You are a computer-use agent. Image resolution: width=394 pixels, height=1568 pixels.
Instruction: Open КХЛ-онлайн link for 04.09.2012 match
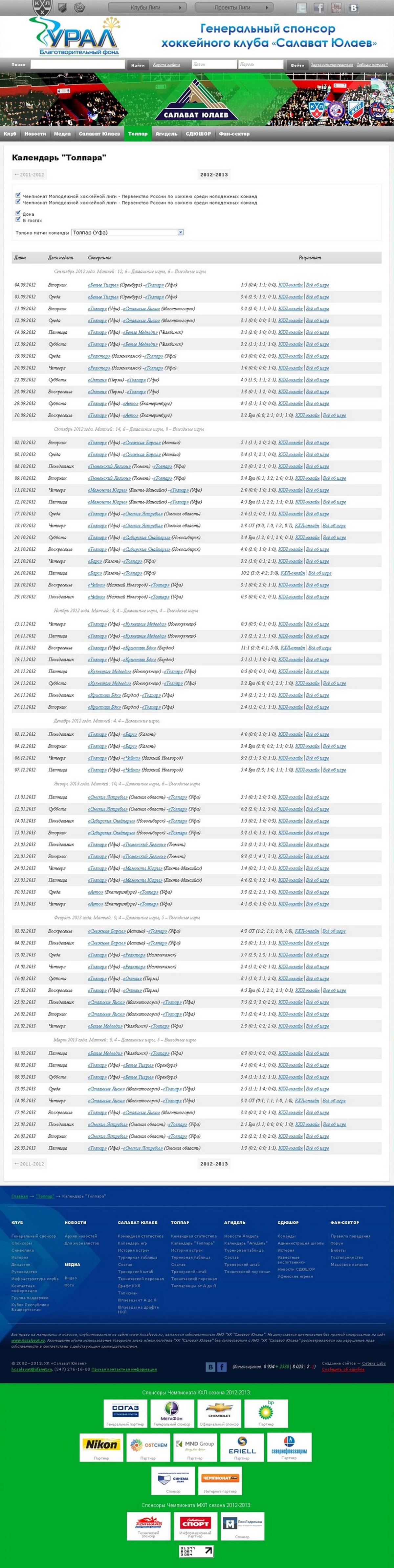pos(290,285)
